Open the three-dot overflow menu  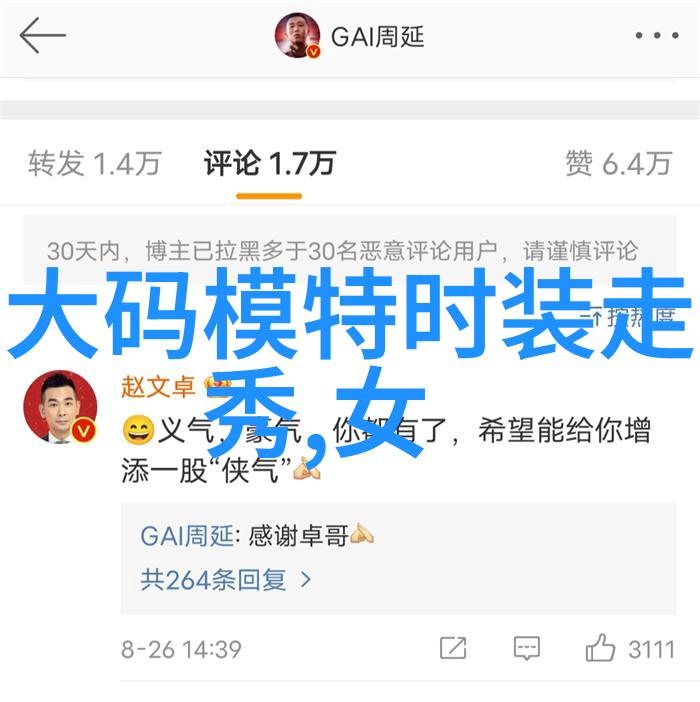tap(656, 37)
